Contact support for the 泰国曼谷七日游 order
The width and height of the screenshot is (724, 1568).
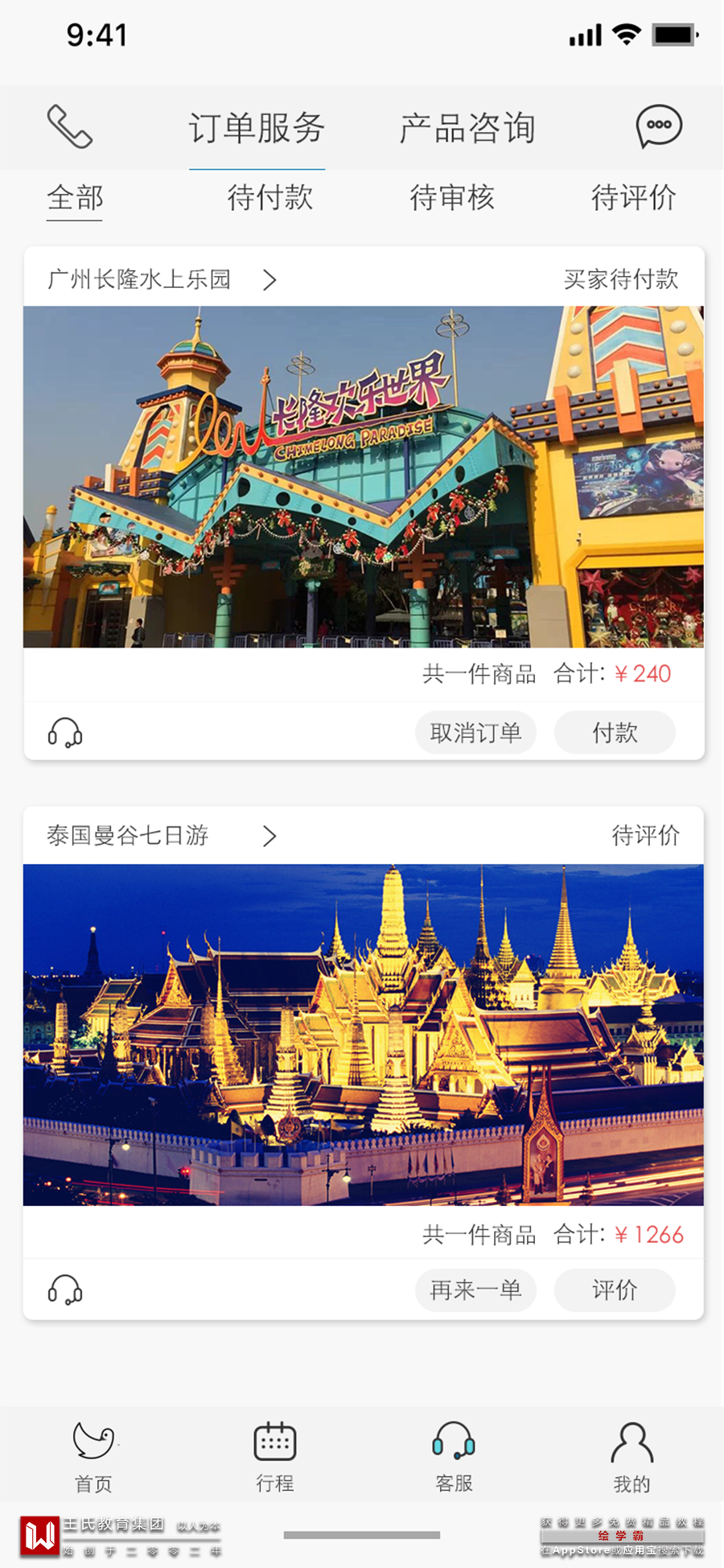[65, 1290]
